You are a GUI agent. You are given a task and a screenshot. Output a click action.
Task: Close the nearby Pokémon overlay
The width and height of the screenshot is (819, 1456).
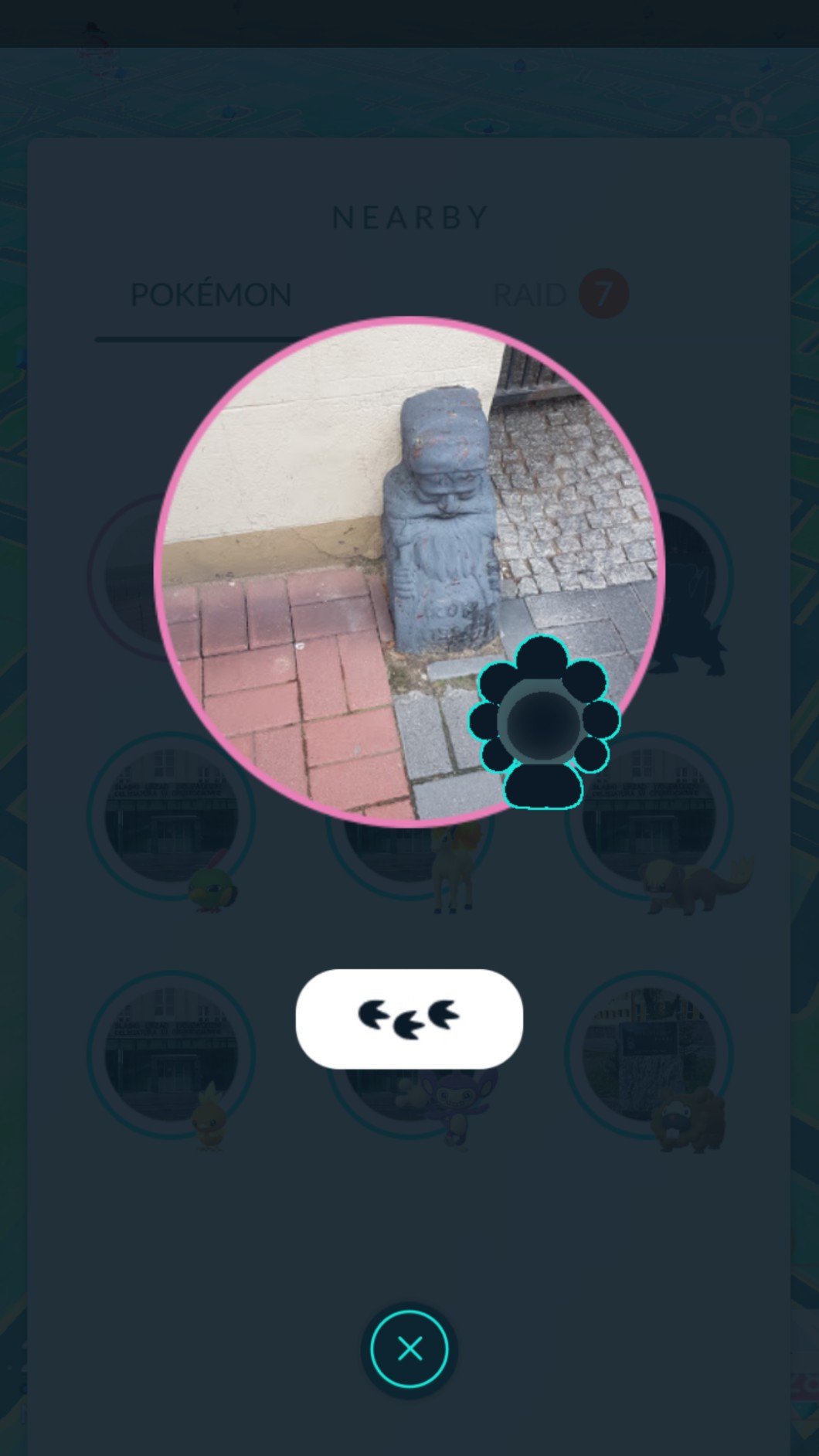coord(409,1349)
